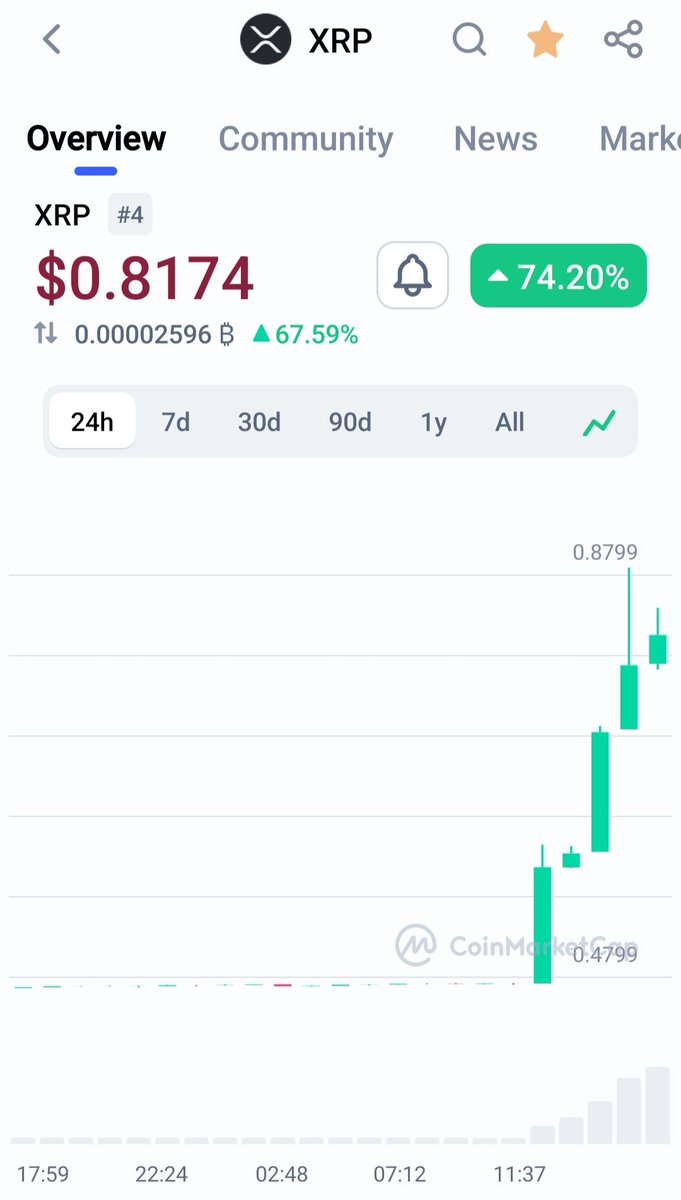Go back using the top-left arrow
Image resolution: width=681 pixels, height=1200 pixels.
(52, 41)
